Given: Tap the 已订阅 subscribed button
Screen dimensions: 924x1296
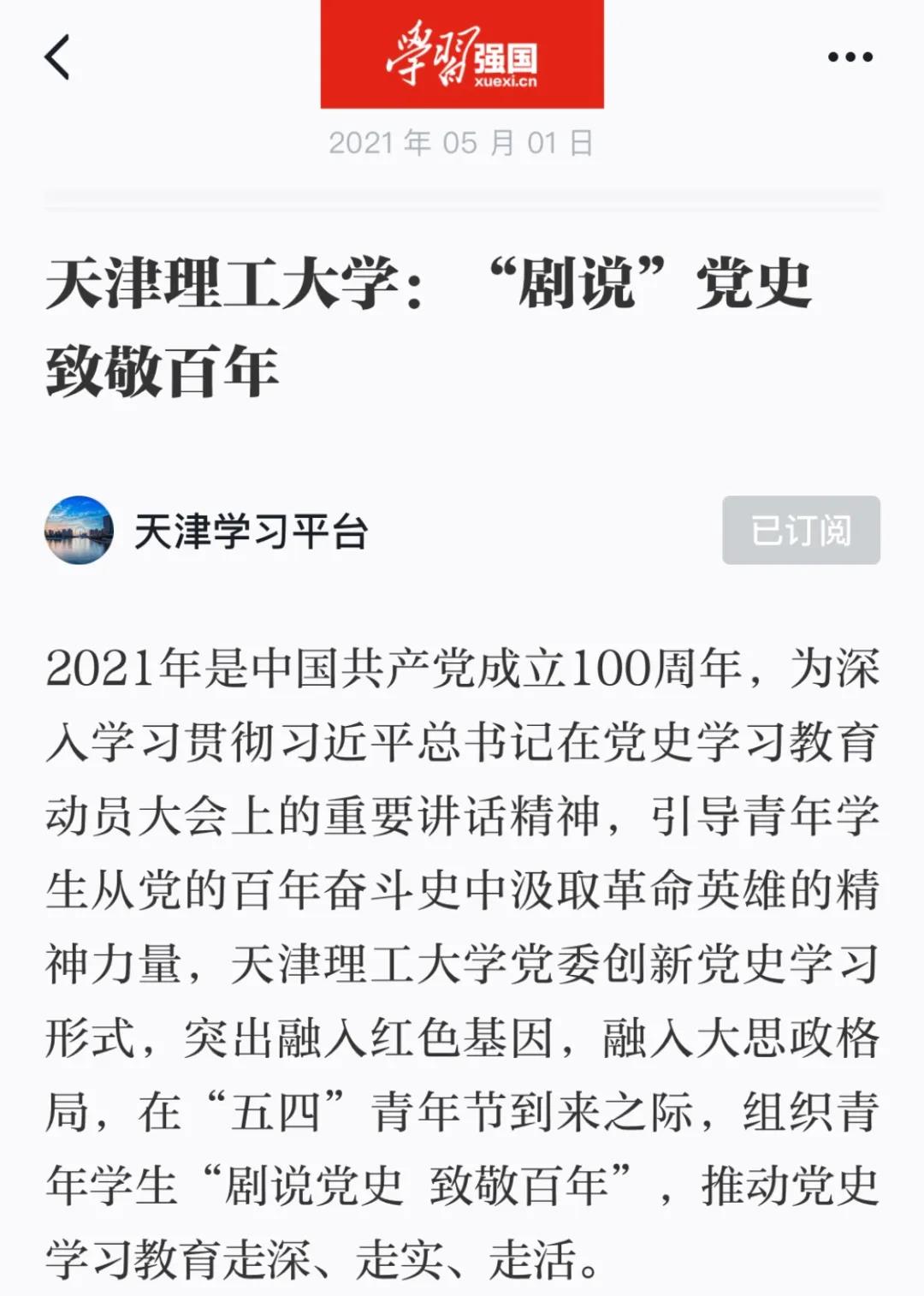Looking at the screenshot, I should (801, 530).
